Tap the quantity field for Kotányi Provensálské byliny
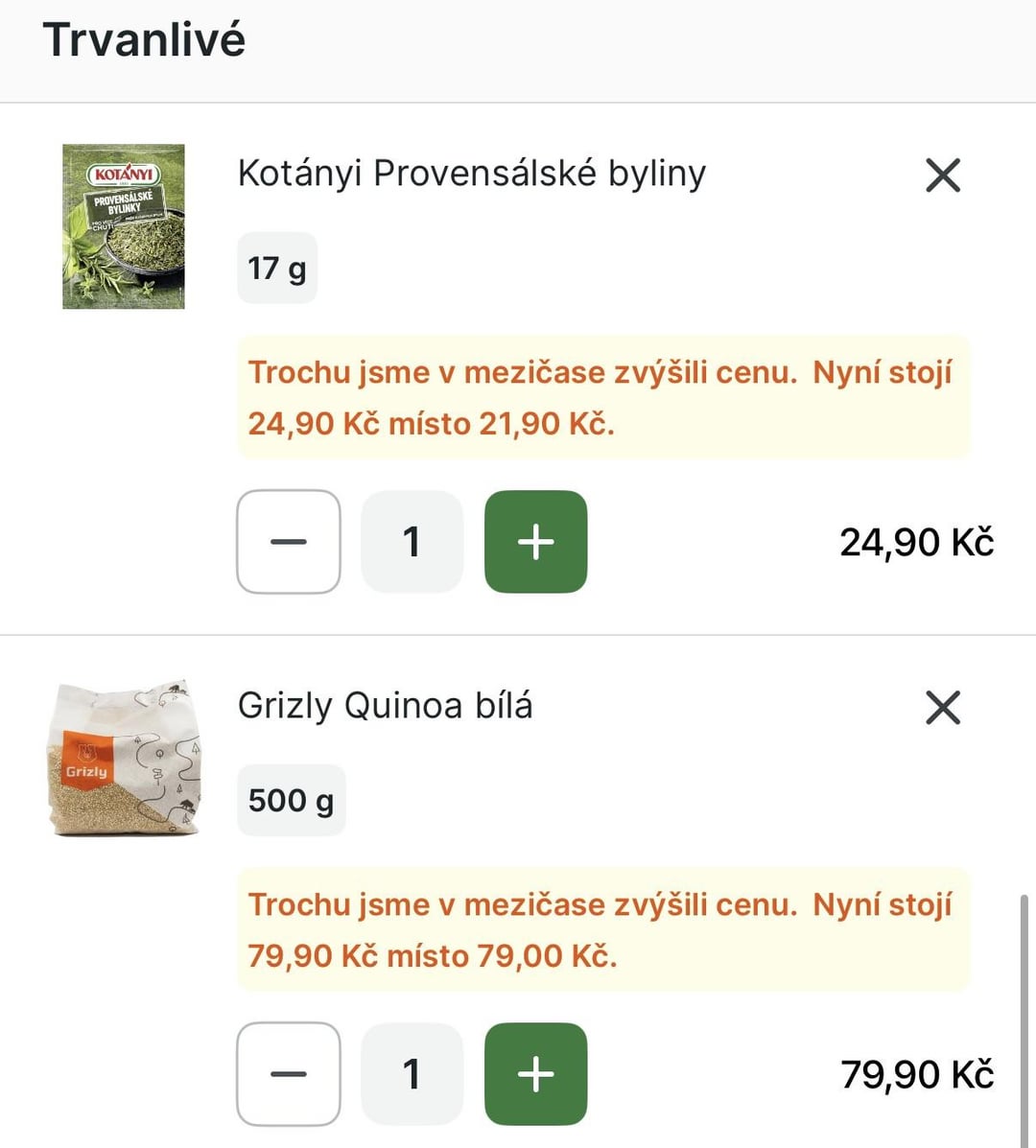 [412, 542]
